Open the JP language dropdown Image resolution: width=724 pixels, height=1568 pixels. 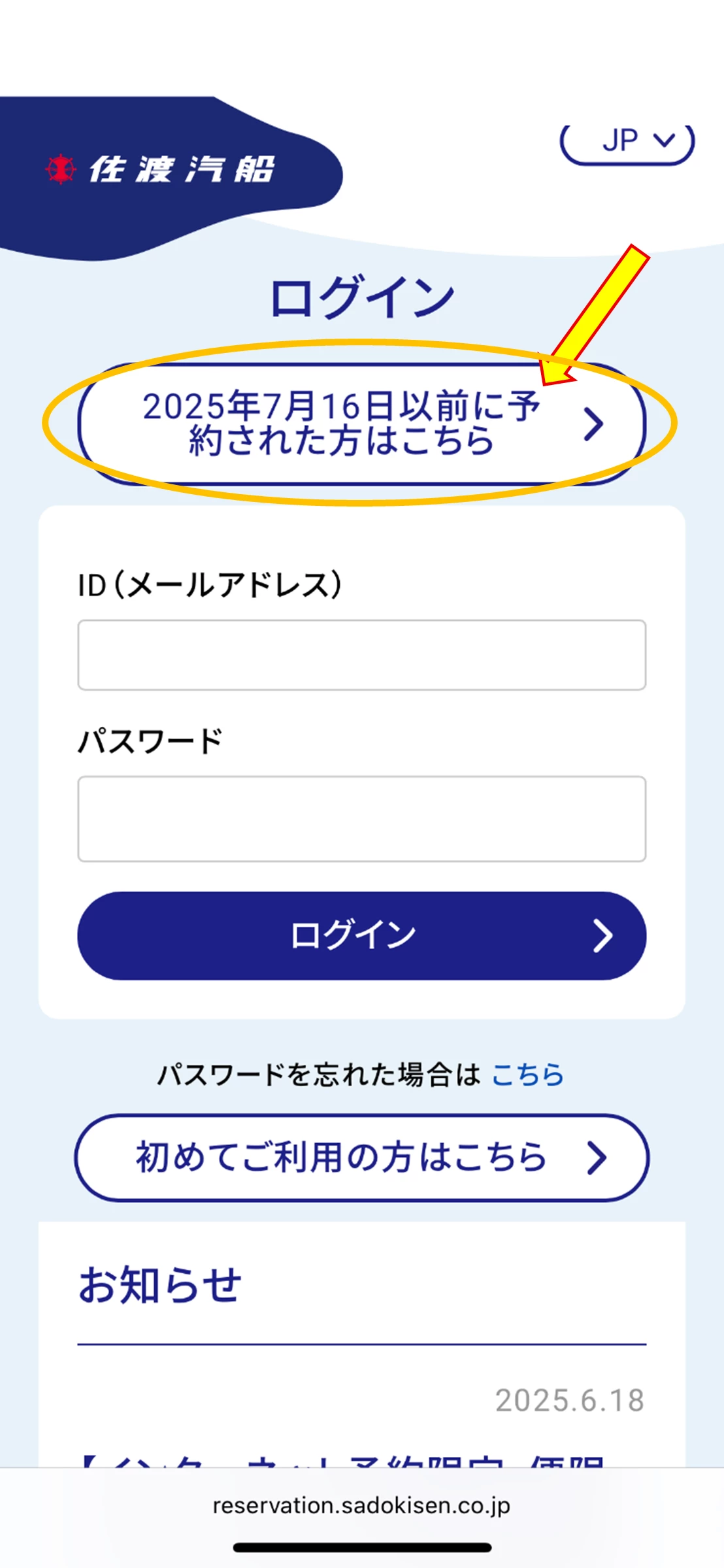[627, 142]
